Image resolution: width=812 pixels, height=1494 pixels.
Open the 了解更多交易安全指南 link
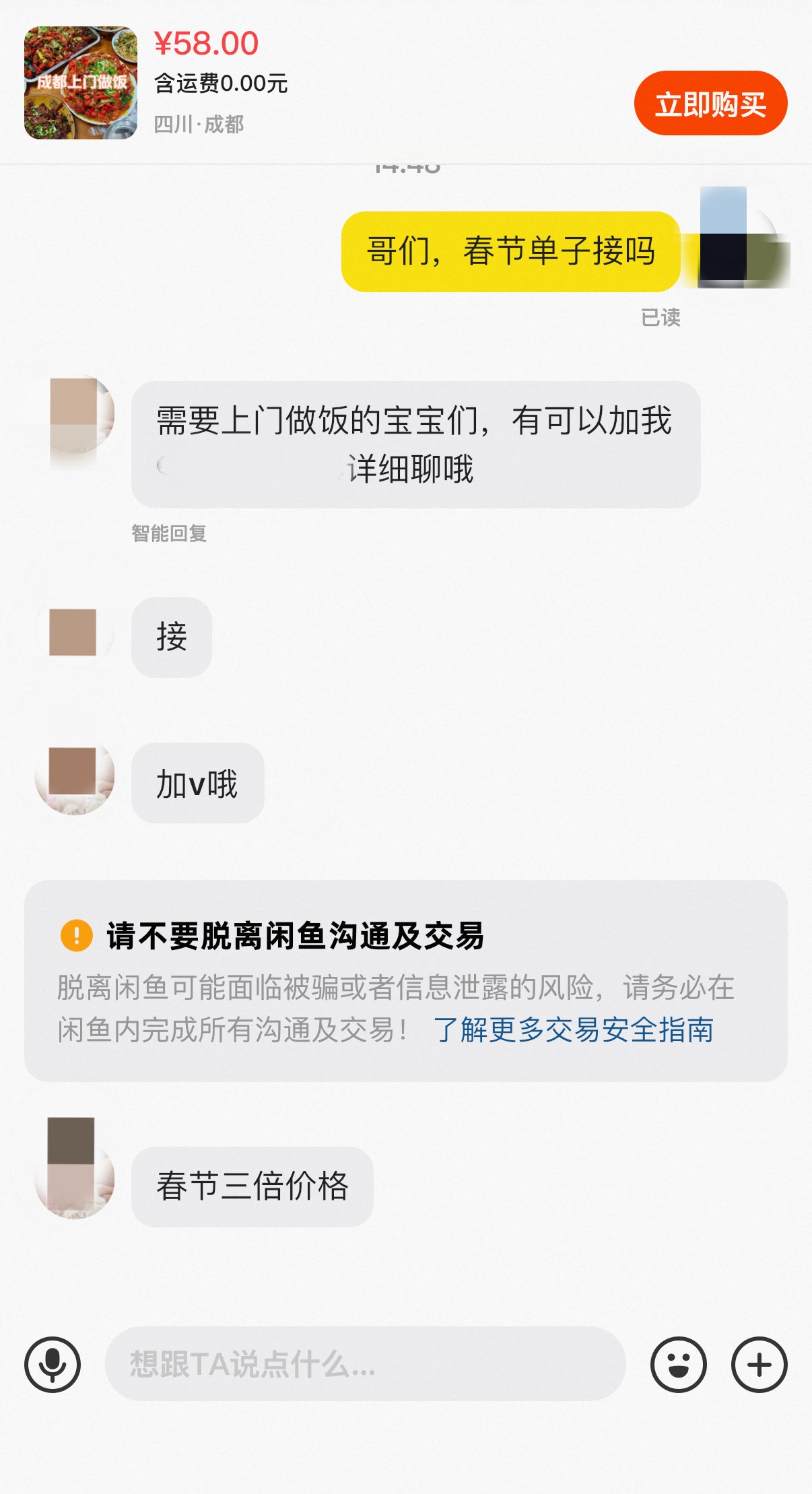573,1029
